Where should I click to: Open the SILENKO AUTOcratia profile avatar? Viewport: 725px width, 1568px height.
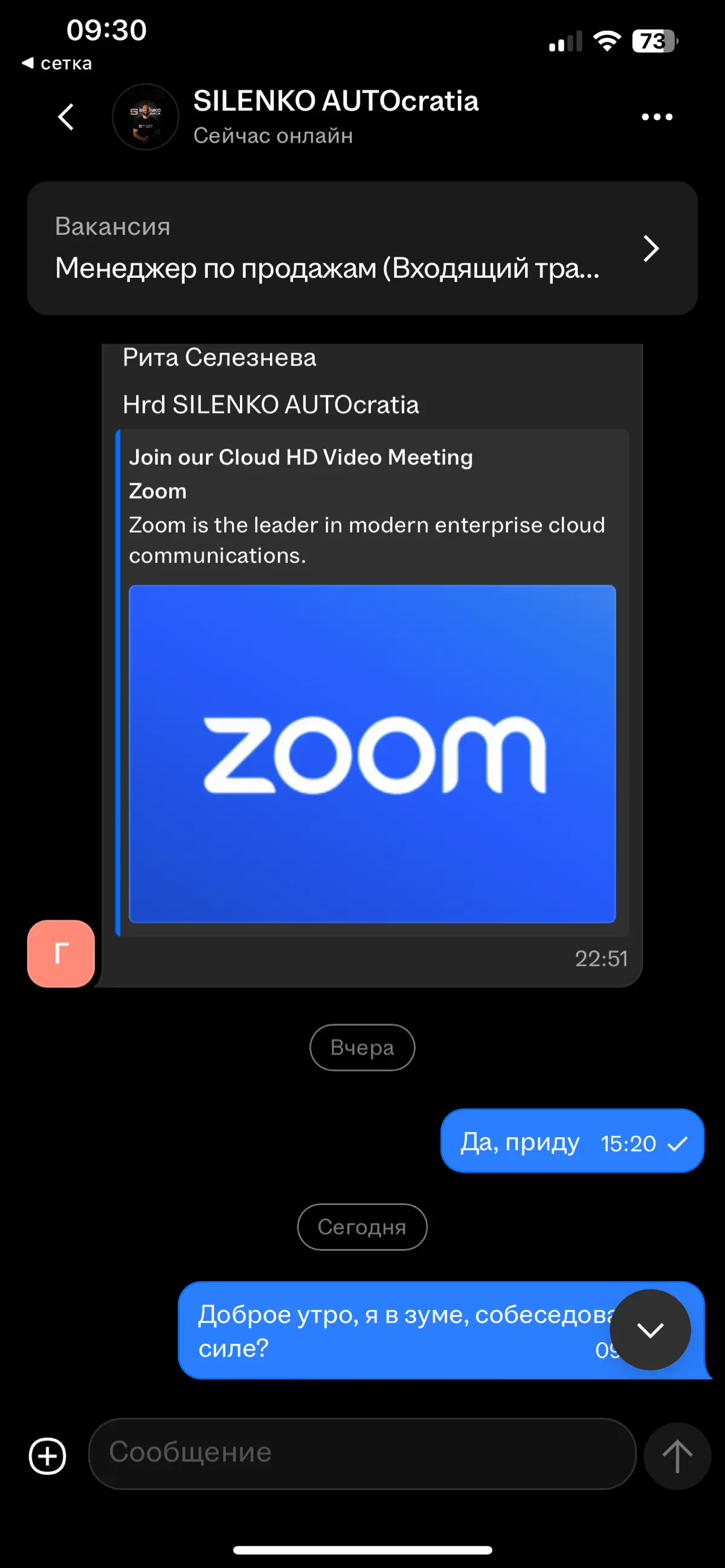click(x=146, y=117)
